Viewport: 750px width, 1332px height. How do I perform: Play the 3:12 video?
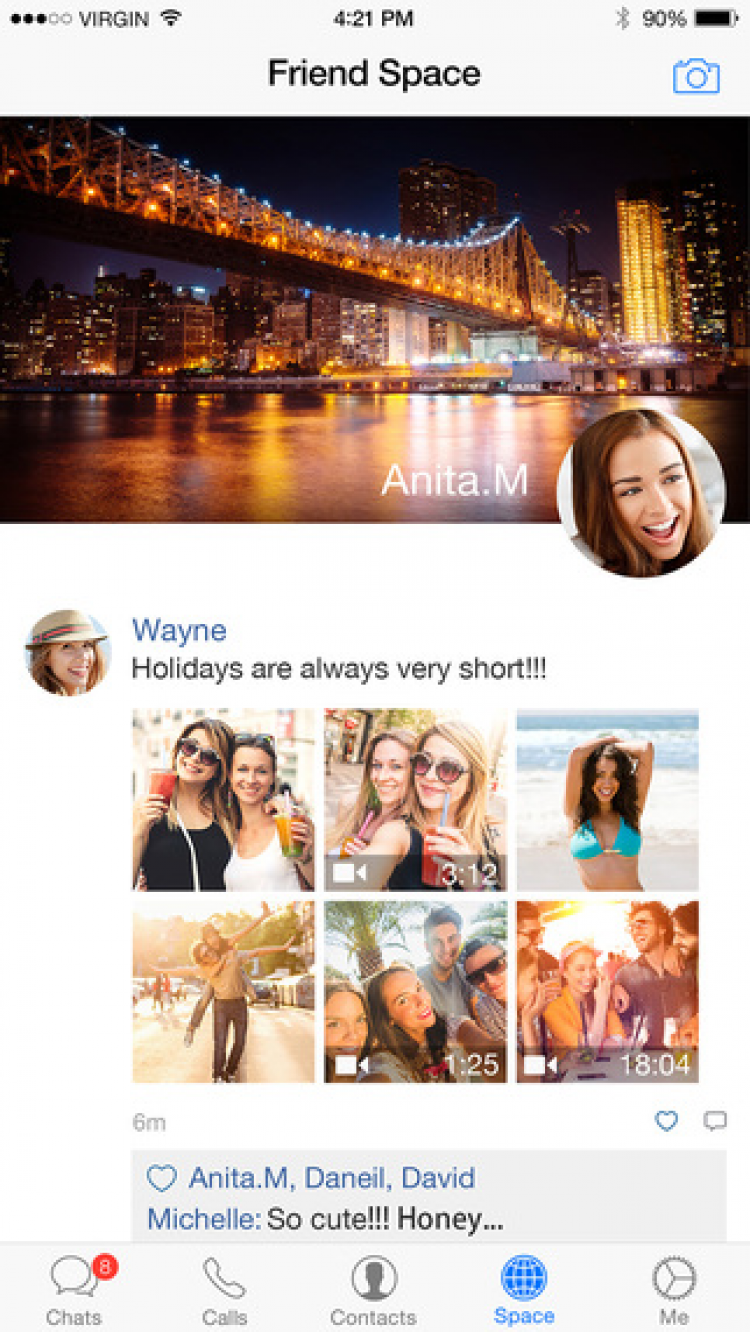click(x=415, y=799)
